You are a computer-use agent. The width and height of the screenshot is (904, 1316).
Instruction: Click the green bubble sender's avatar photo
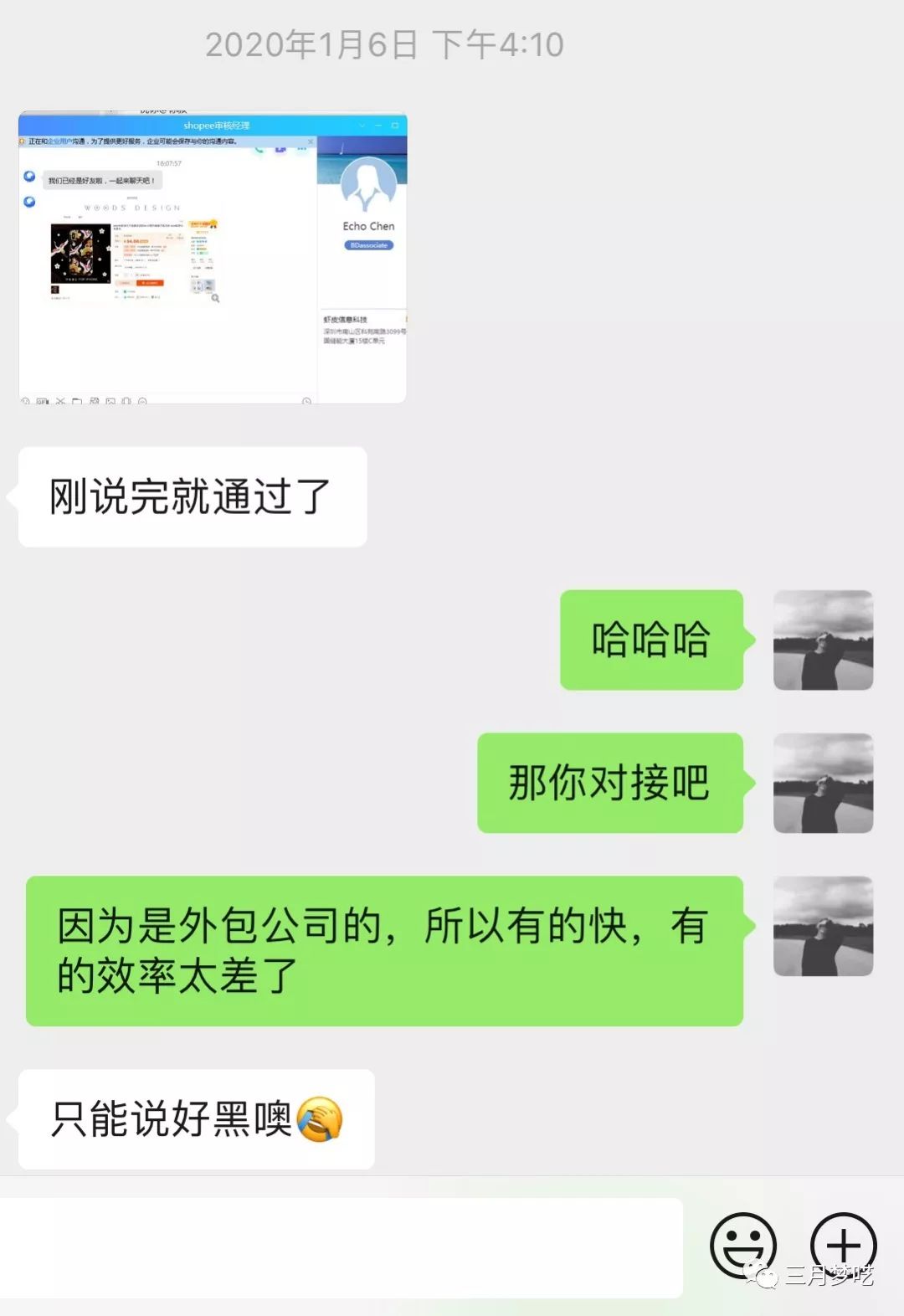823,640
